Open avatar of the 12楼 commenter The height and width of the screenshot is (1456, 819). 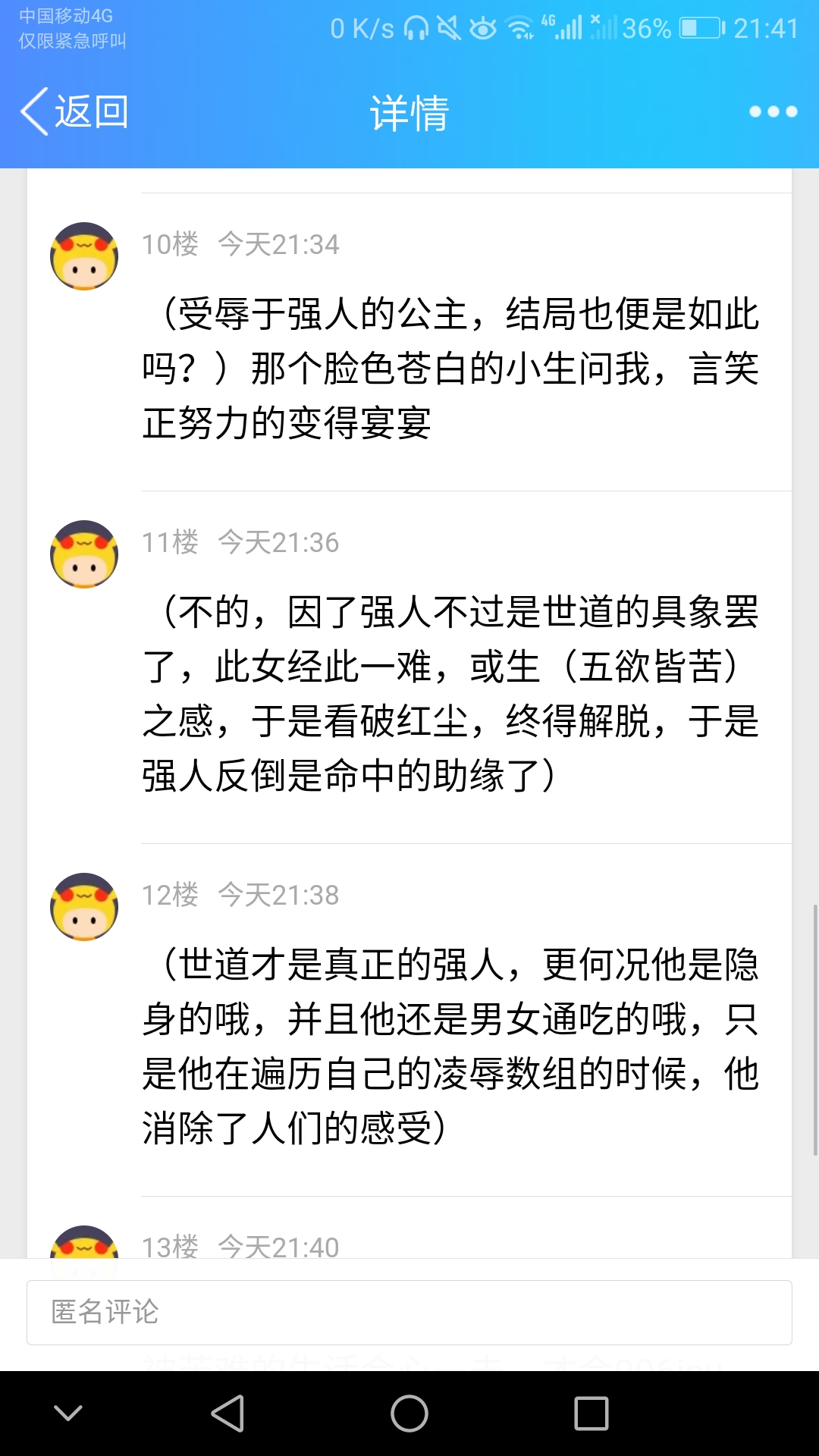click(84, 907)
